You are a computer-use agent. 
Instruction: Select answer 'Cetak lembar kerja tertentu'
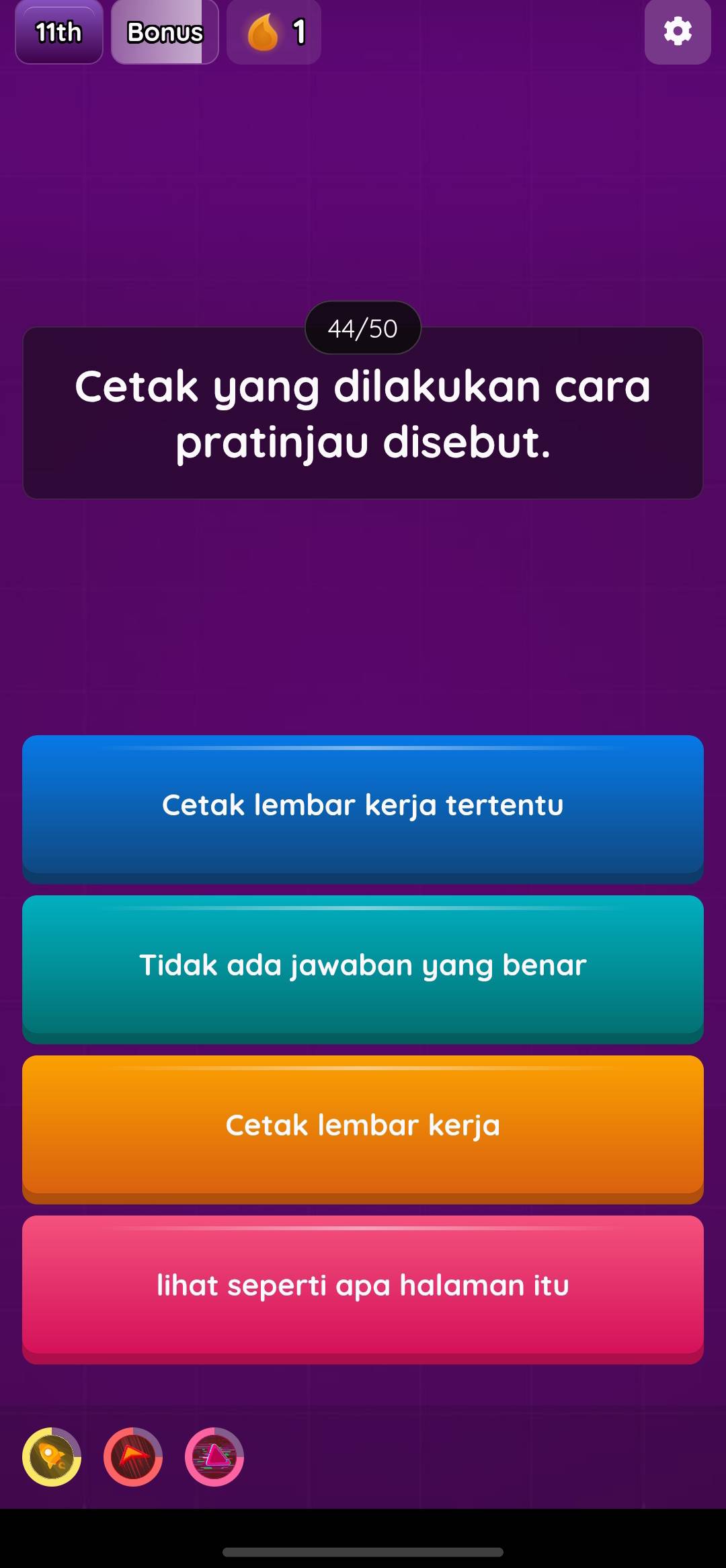click(363, 806)
